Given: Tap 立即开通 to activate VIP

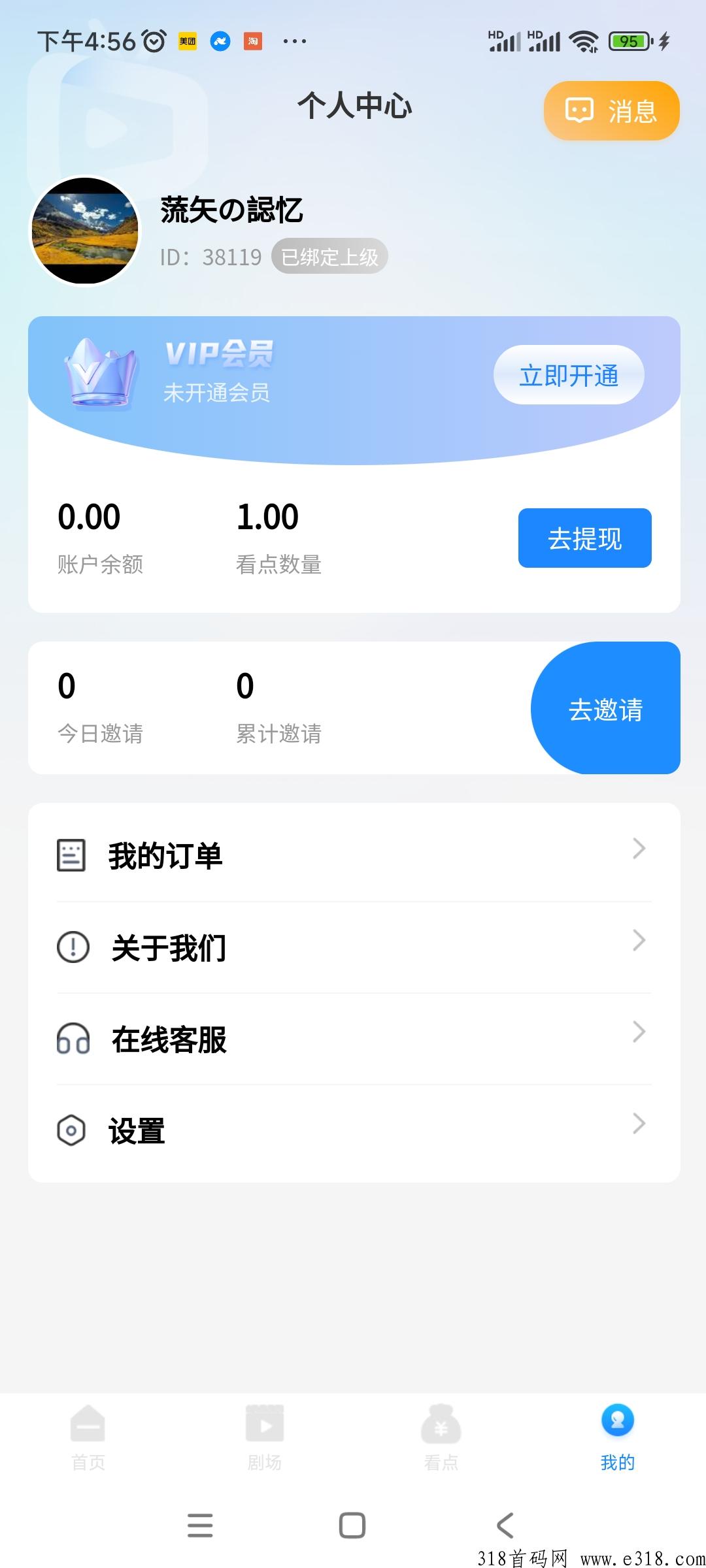Looking at the screenshot, I should click(569, 375).
